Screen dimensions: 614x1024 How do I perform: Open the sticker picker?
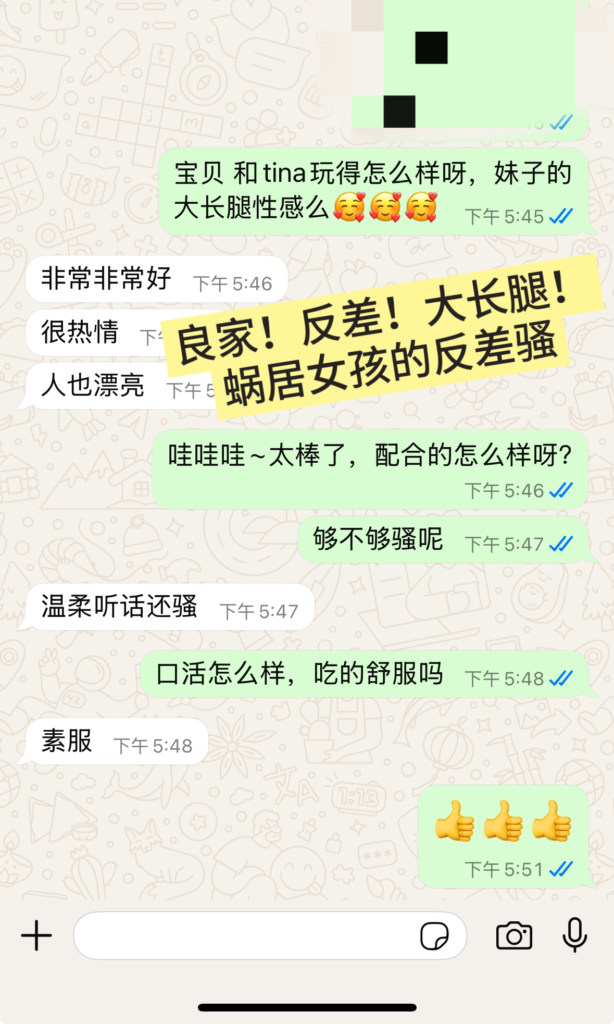434,936
